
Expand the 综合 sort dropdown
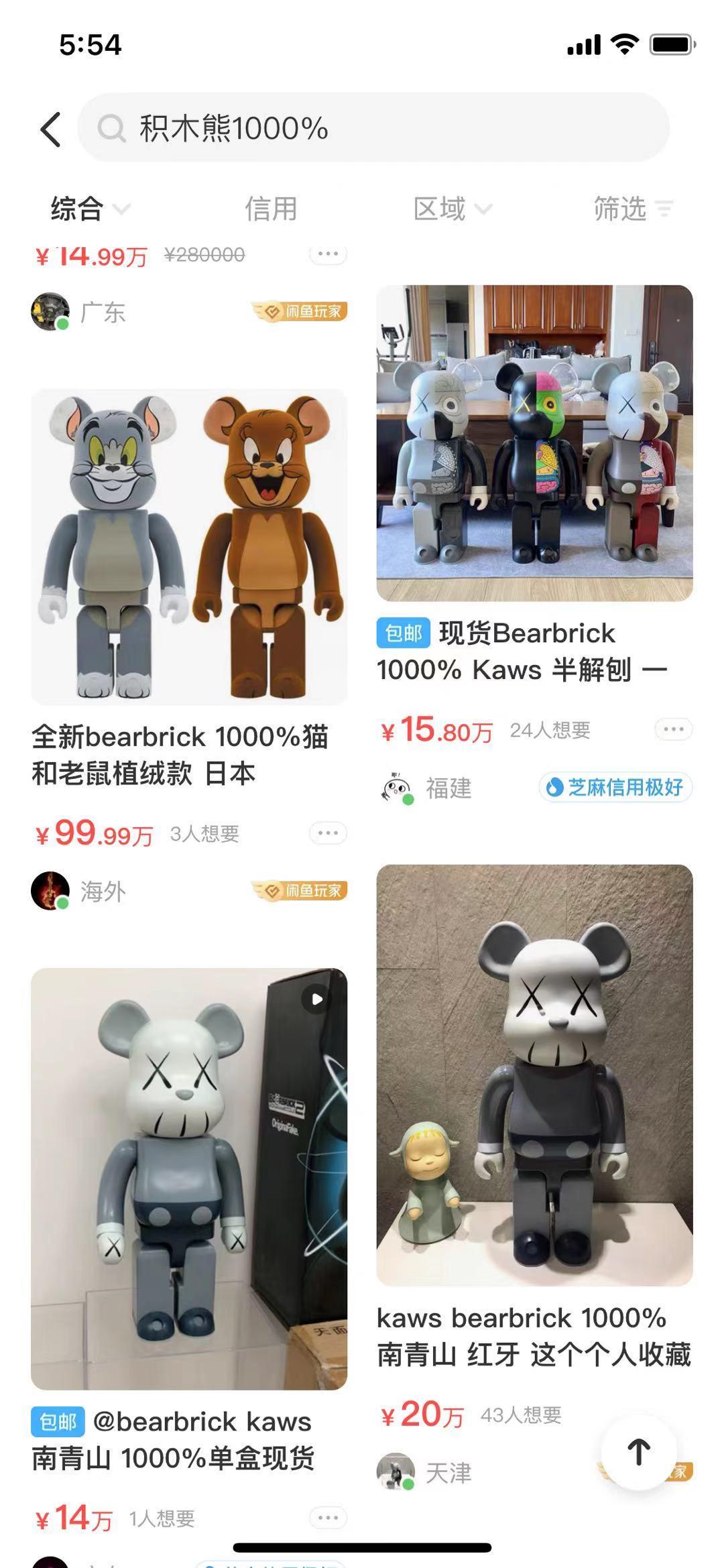pyautogui.click(x=89, y=209)
